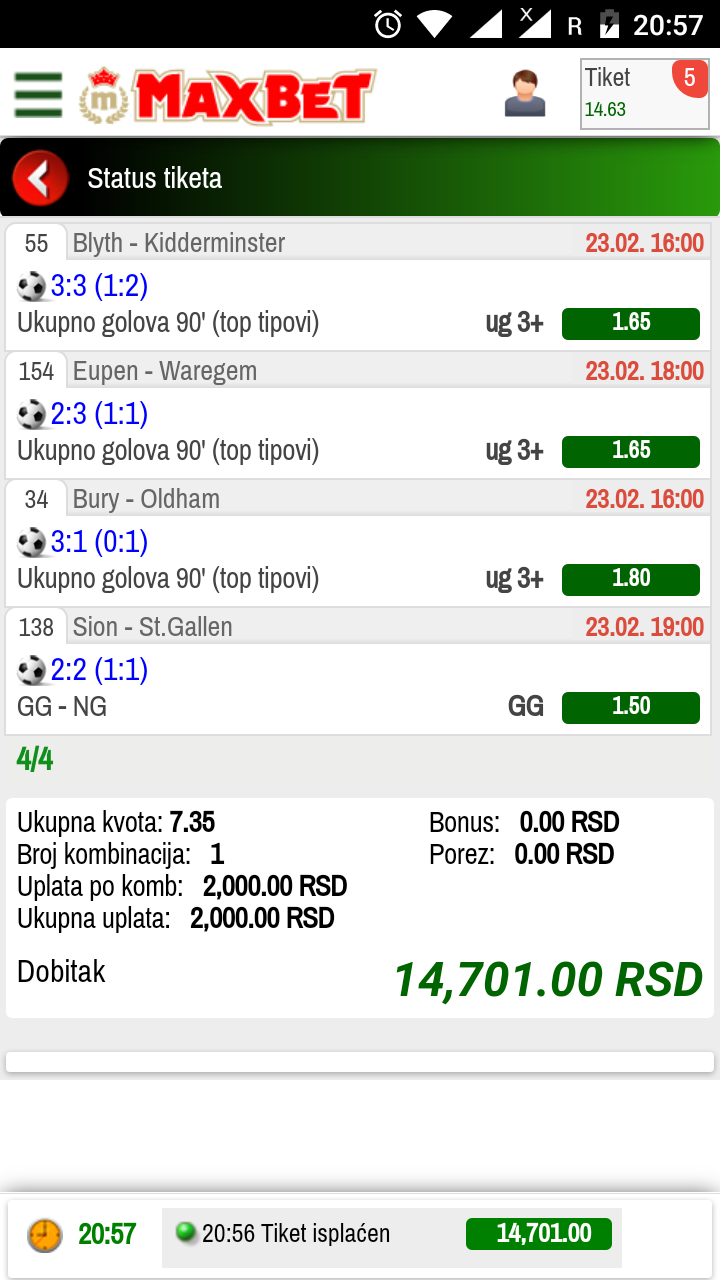Open the Eupen - Waregem match row
The image size is (720, 1280).
tap(360, 414)
